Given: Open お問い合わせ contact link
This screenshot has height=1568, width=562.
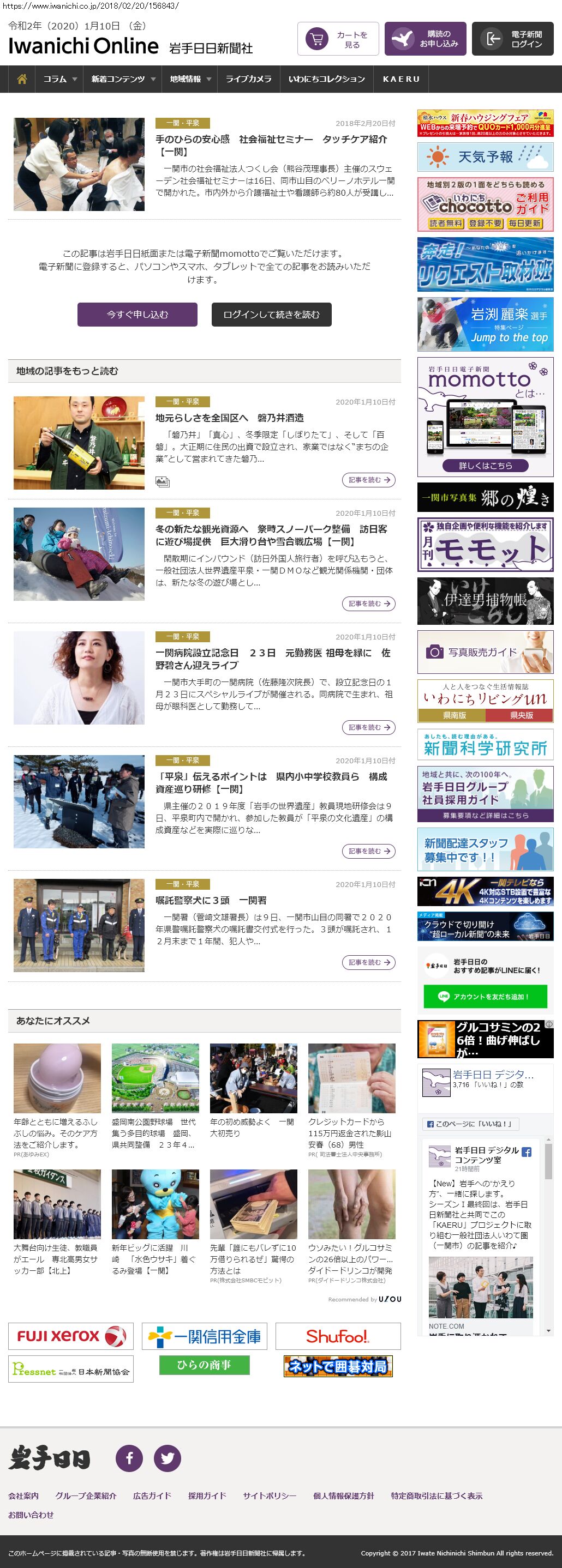Looking at the screenshot, I should 31,1515.
